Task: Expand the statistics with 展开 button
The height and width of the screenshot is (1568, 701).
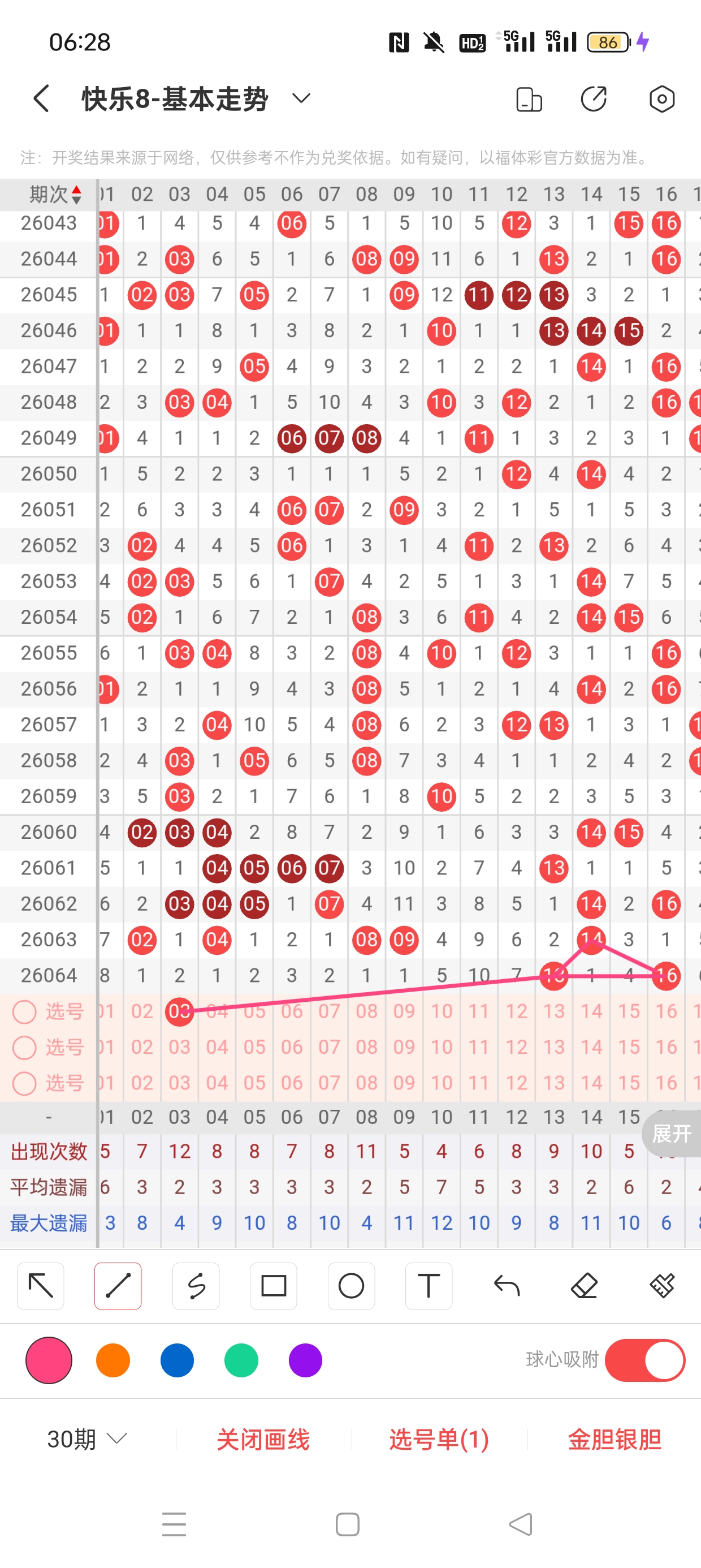Action: [671, 1134]
